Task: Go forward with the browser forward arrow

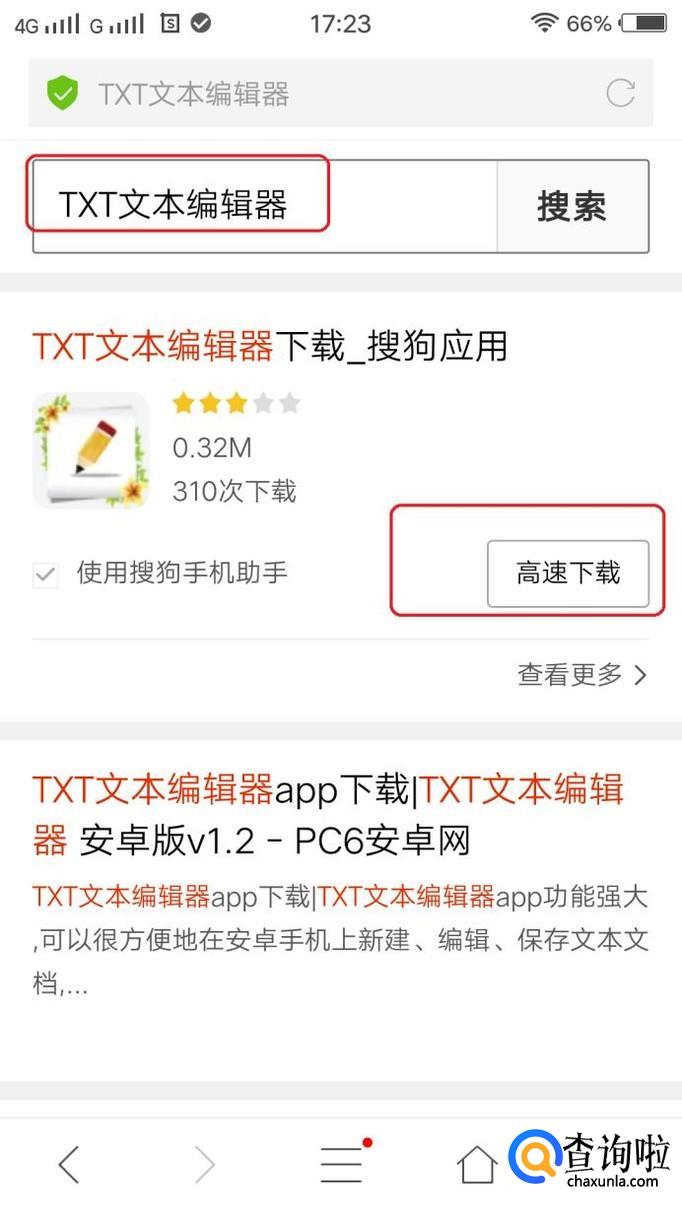Action: click(205, 1164)
